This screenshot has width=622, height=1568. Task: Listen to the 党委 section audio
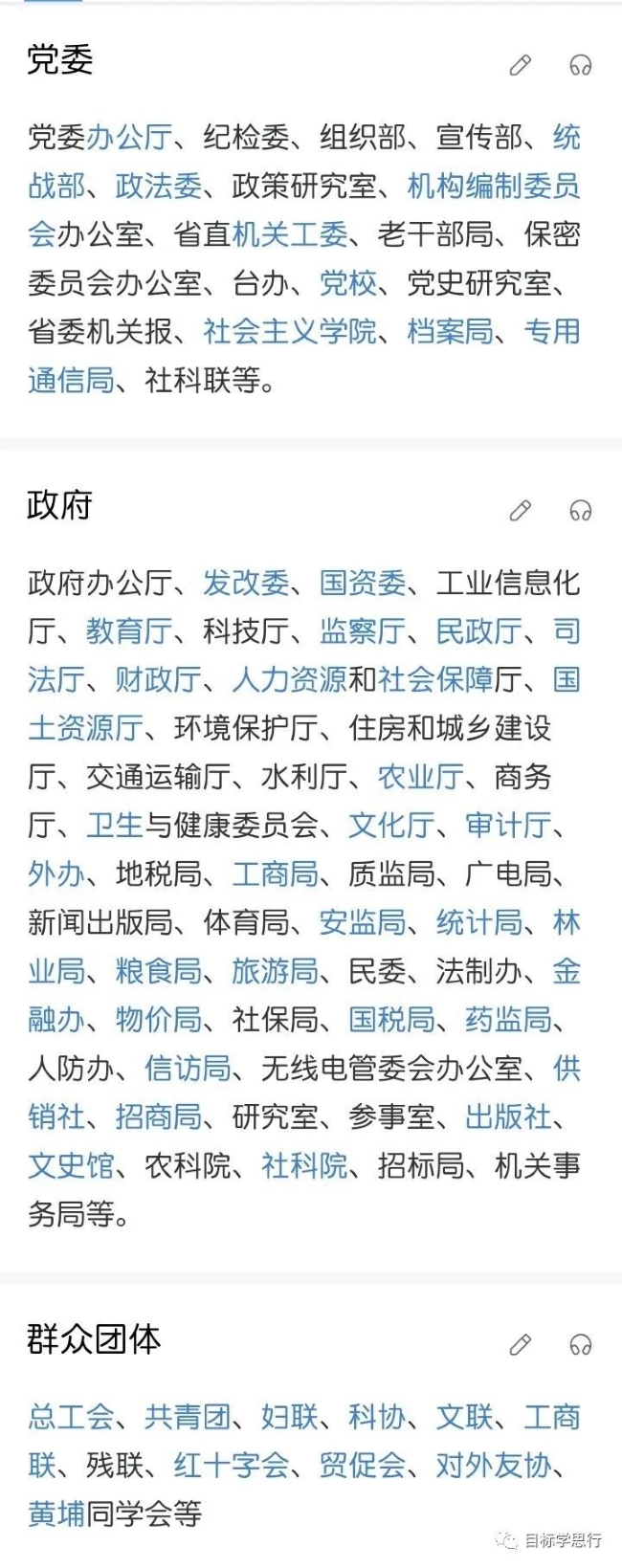pos(580,65)
